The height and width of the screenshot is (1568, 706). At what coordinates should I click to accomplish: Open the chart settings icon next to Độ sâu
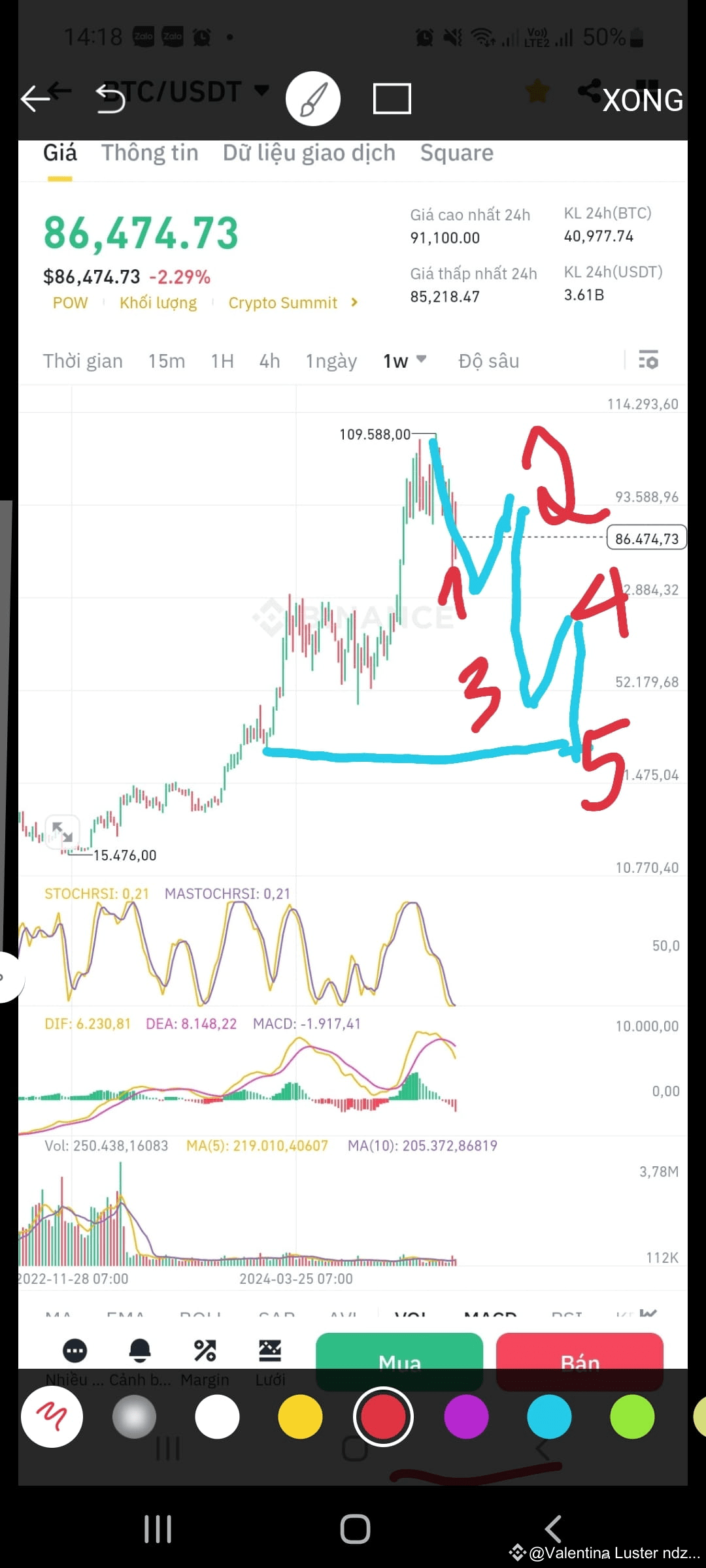pos(648,361)
